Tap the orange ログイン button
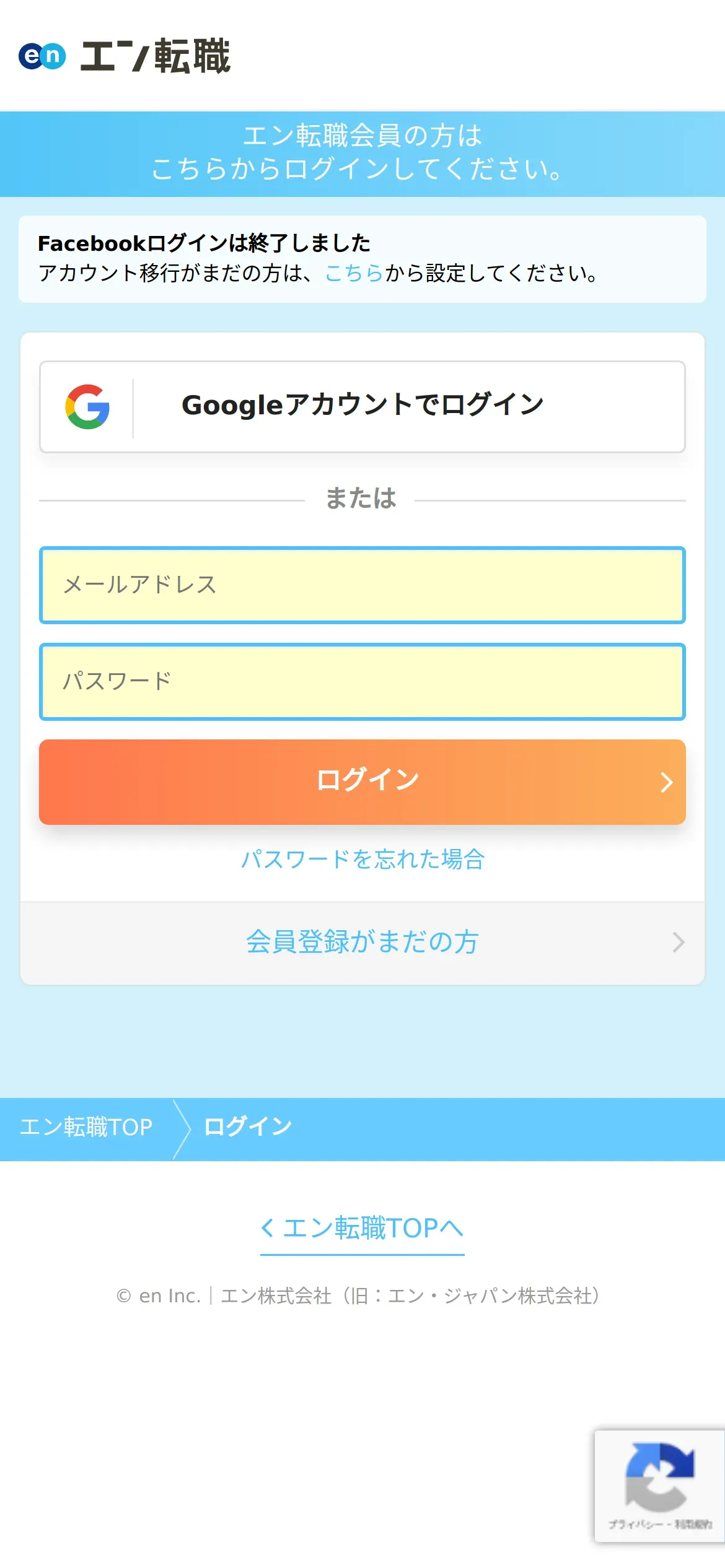This screenshot has height=1568, width=725. (x=362, y=782)
